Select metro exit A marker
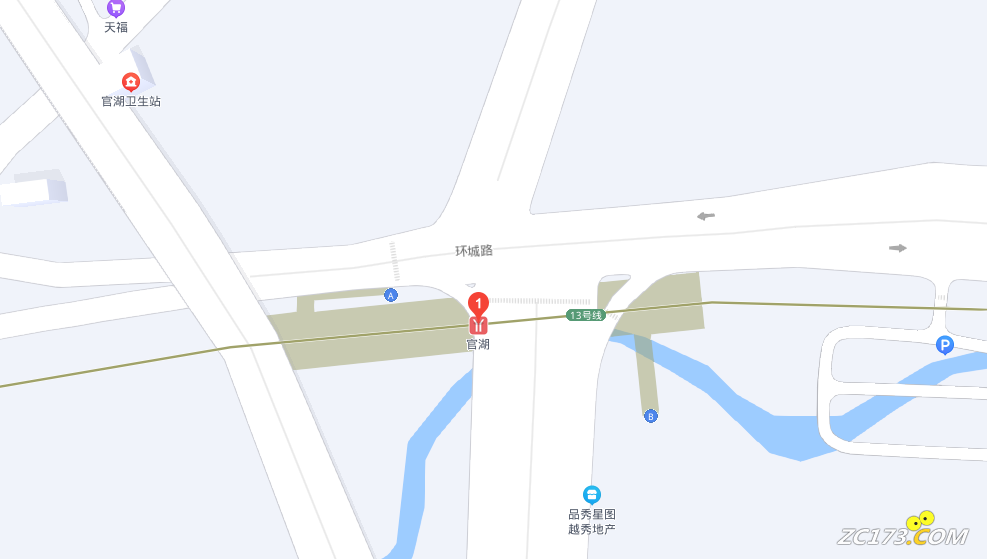987x559 pixels. coord(391,295)
